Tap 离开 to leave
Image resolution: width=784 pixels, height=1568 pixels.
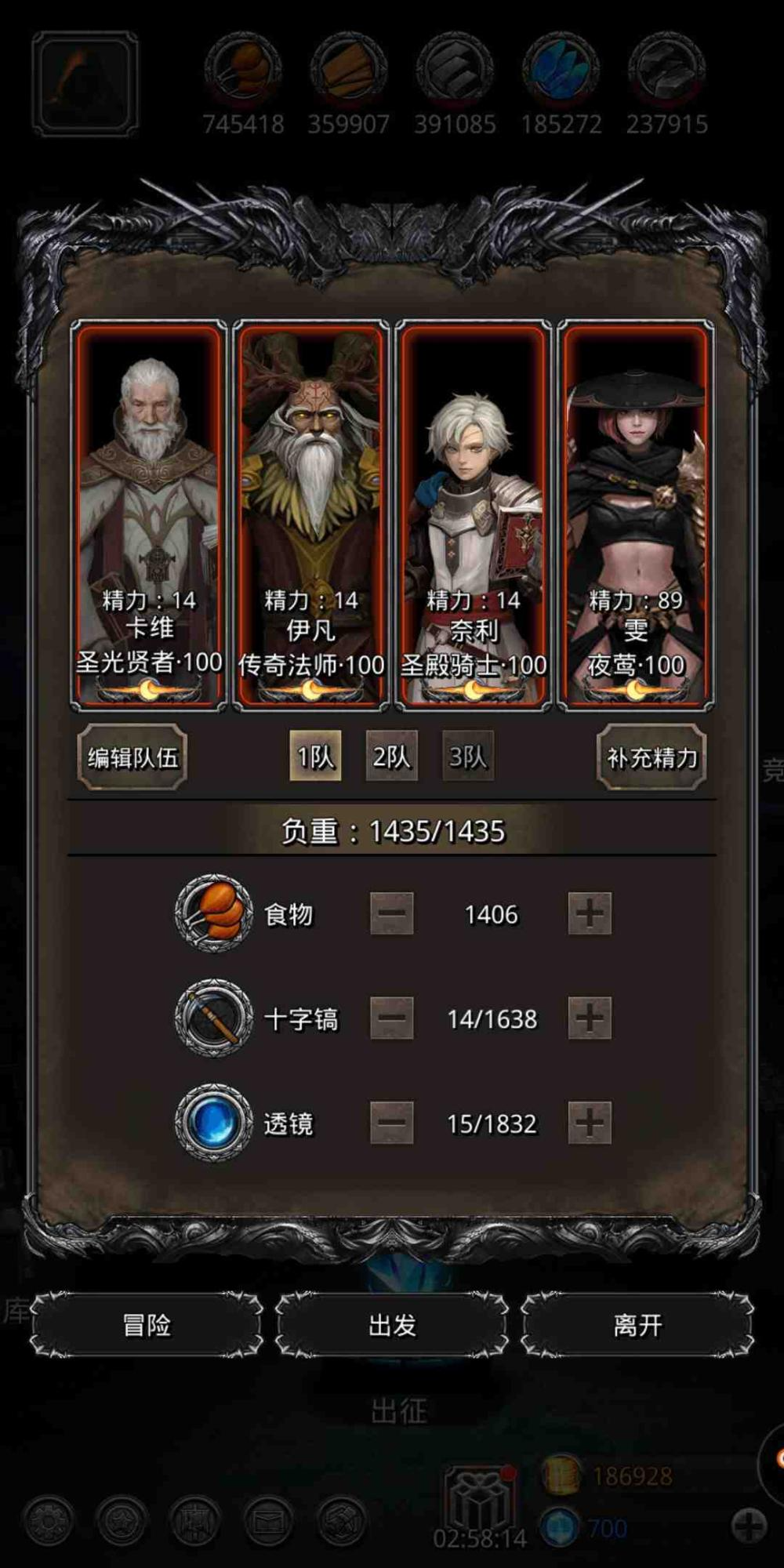(637, 1326)
